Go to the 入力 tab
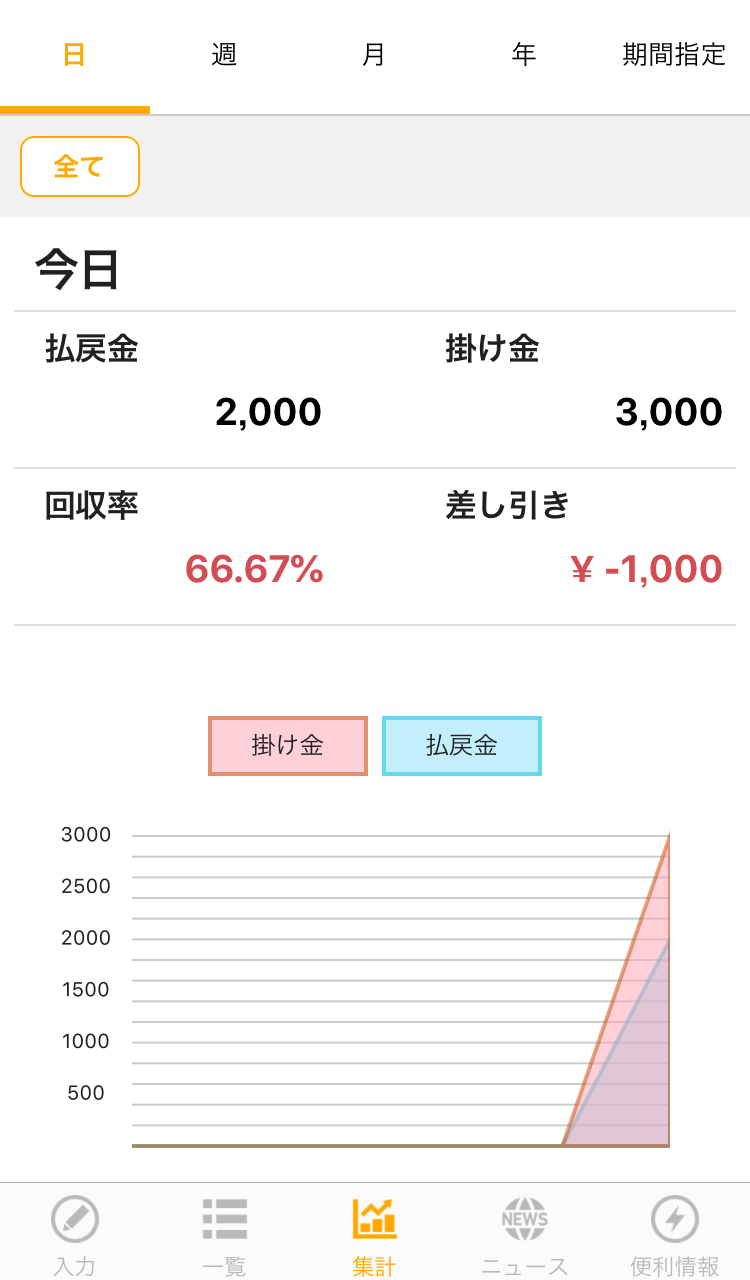 coord(75,1233)
